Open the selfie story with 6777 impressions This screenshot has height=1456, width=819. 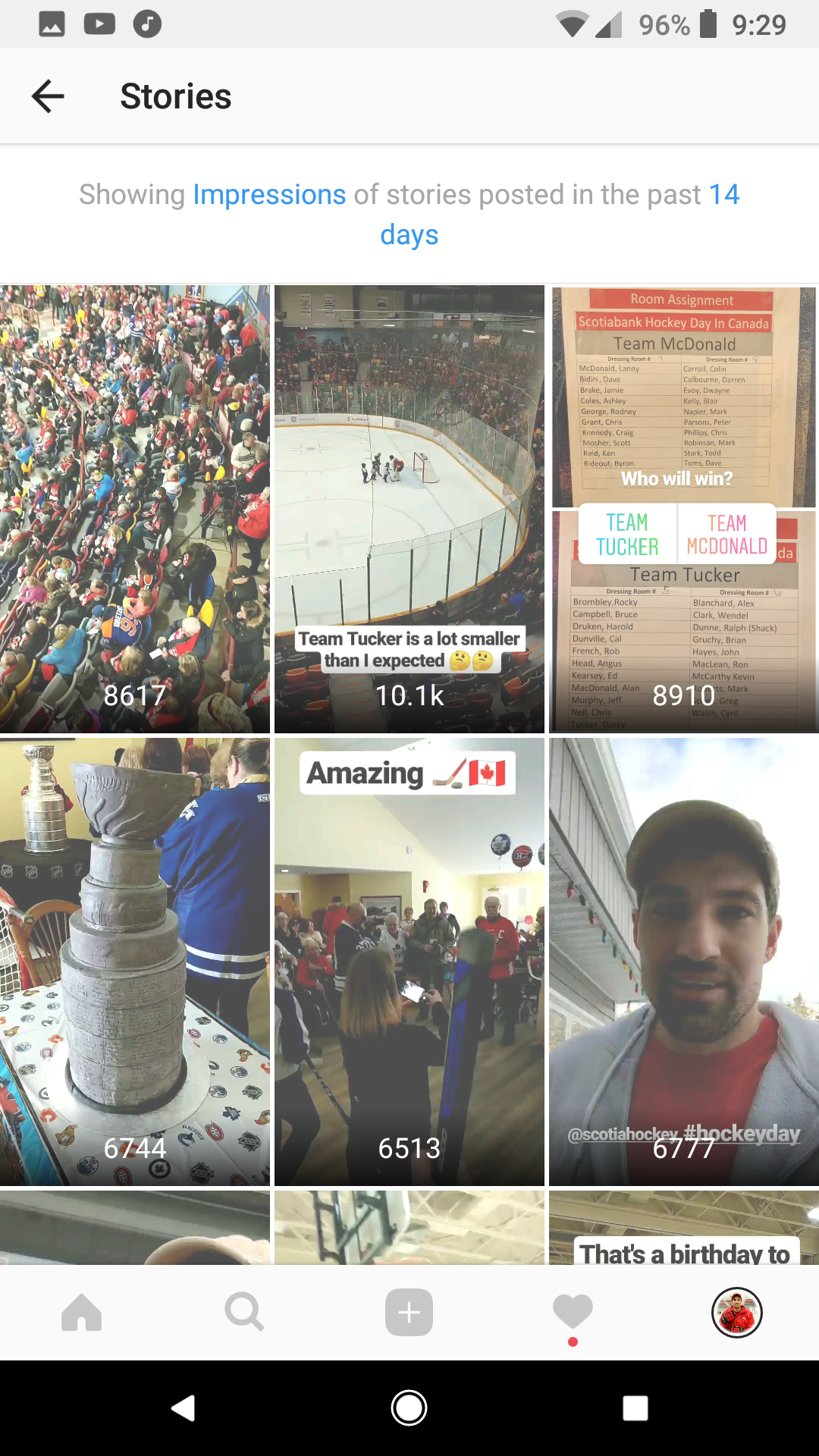click(x=684, y=961)
